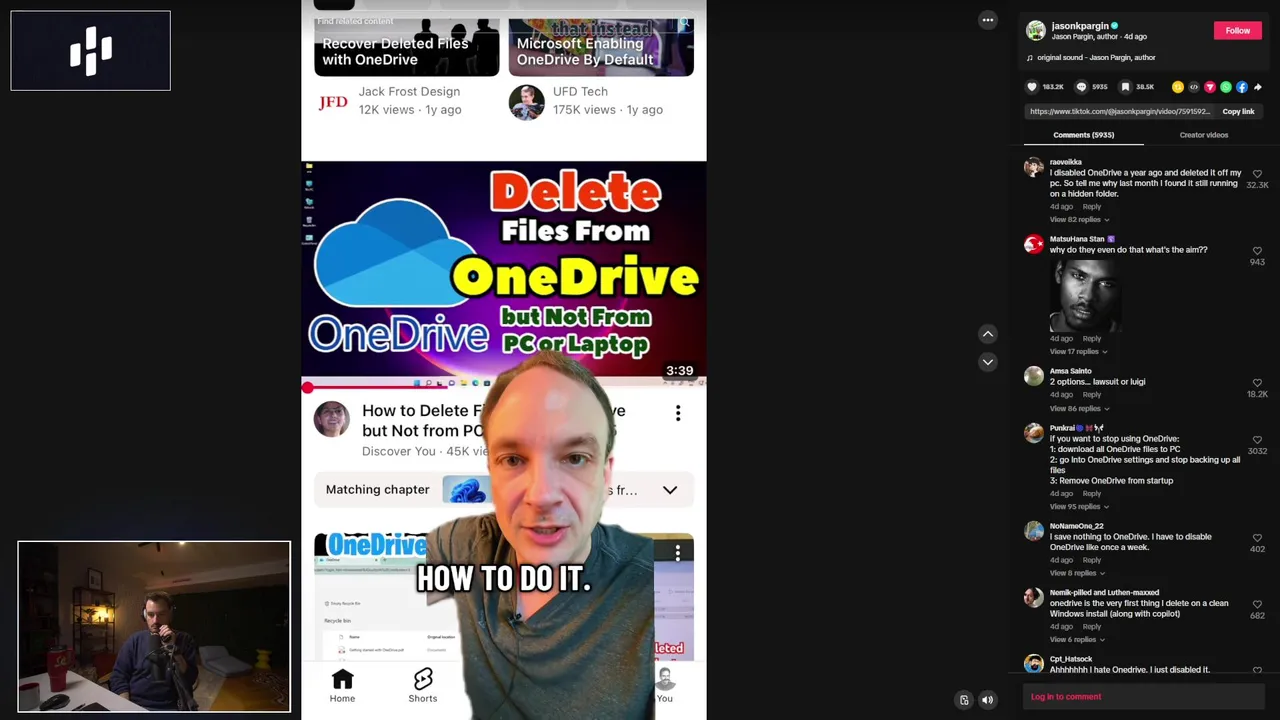Open the original sound by Jason Pargin

1095,58
